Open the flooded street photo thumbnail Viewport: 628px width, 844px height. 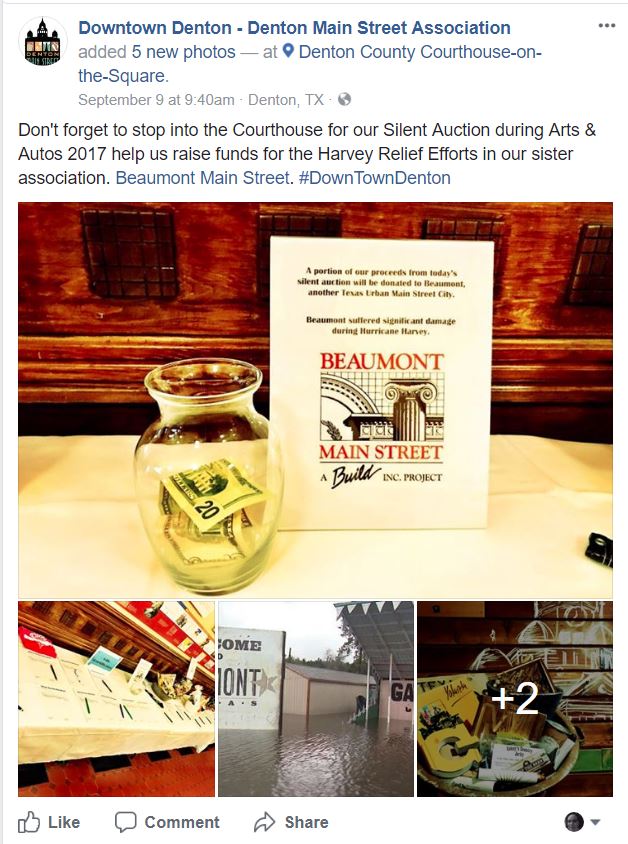pos(315,698)
